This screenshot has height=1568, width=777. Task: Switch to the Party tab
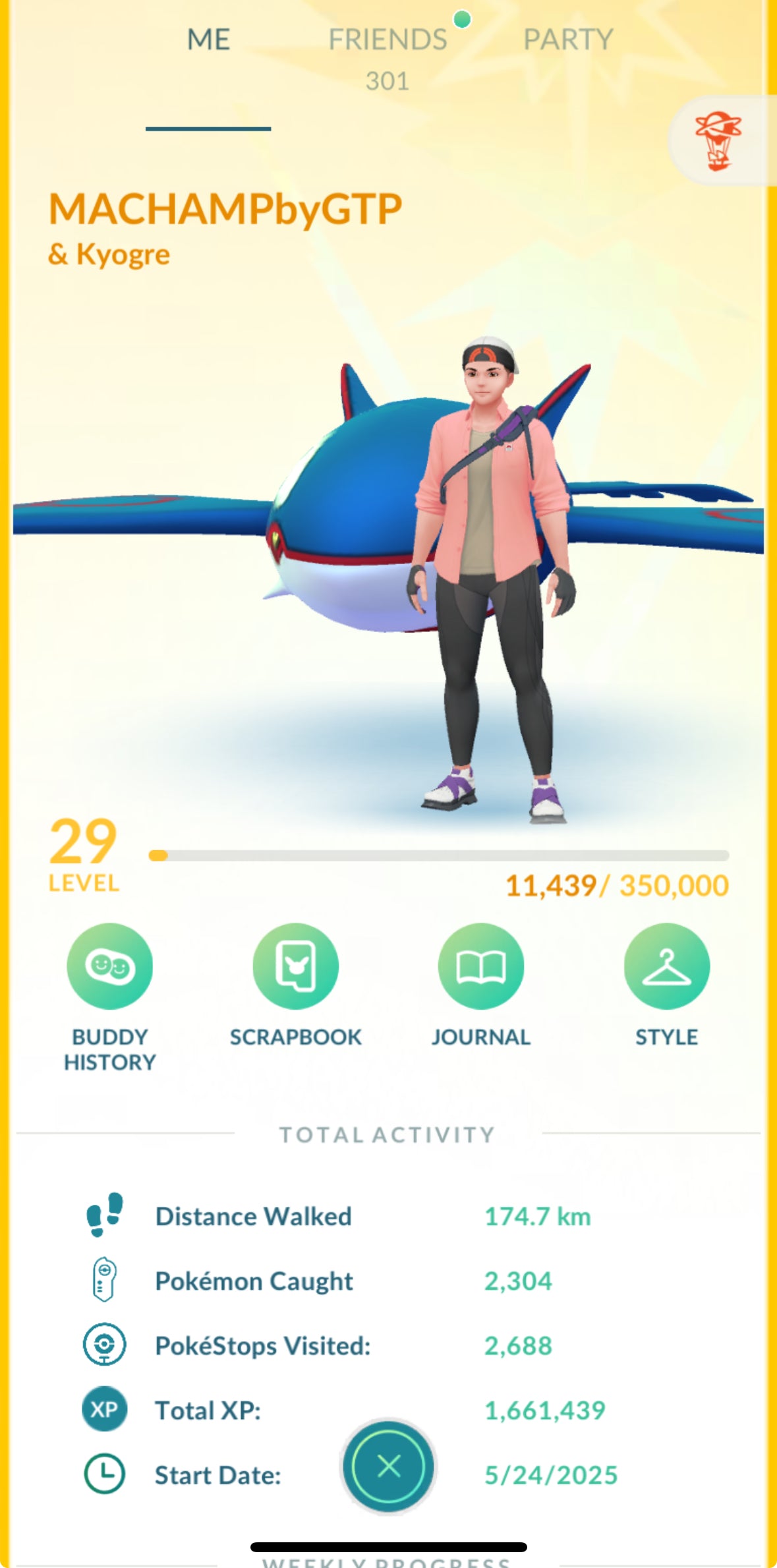pos(568,41)
